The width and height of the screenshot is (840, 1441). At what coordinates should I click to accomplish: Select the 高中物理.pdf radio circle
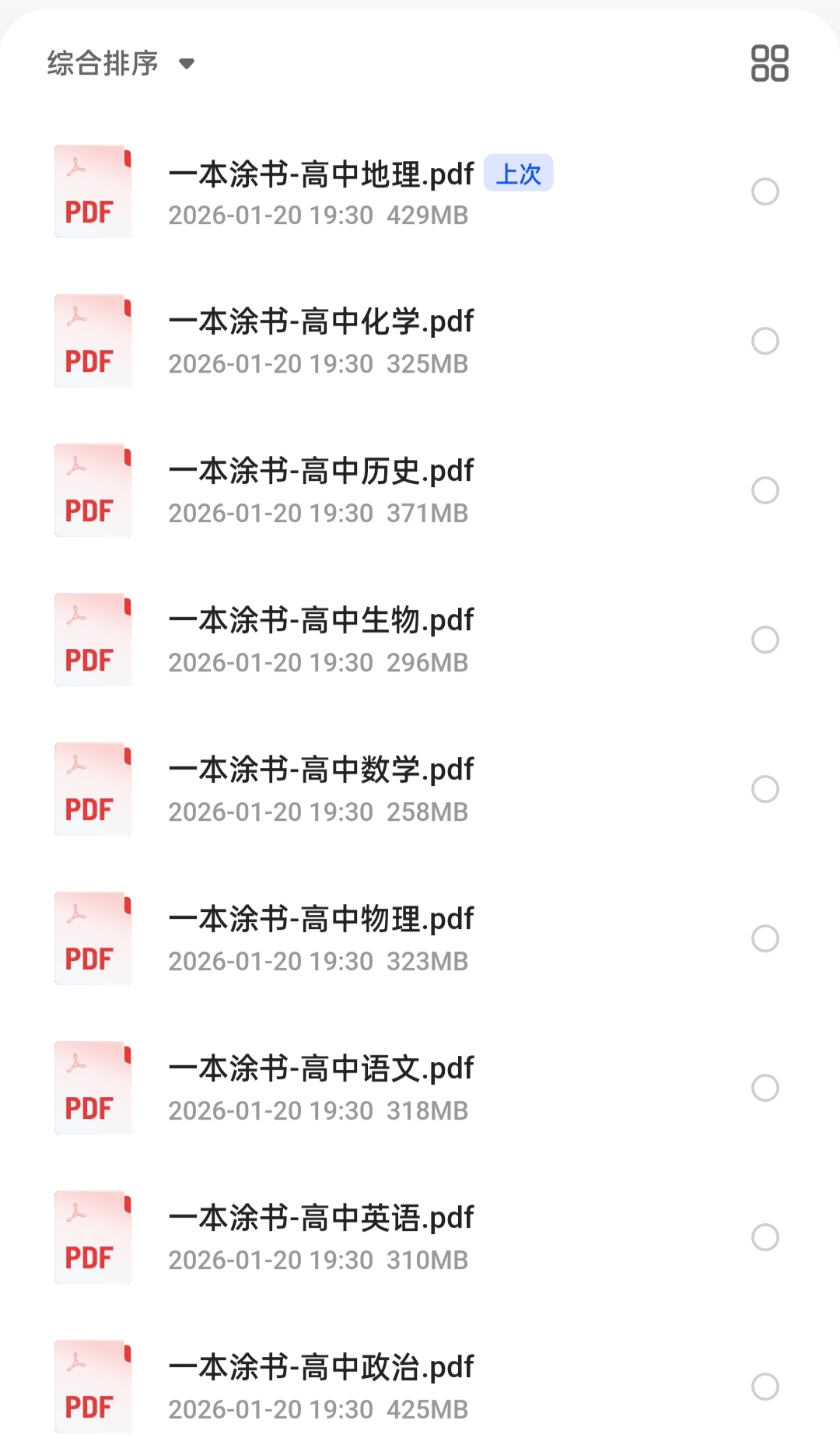[x=765, y=938]
